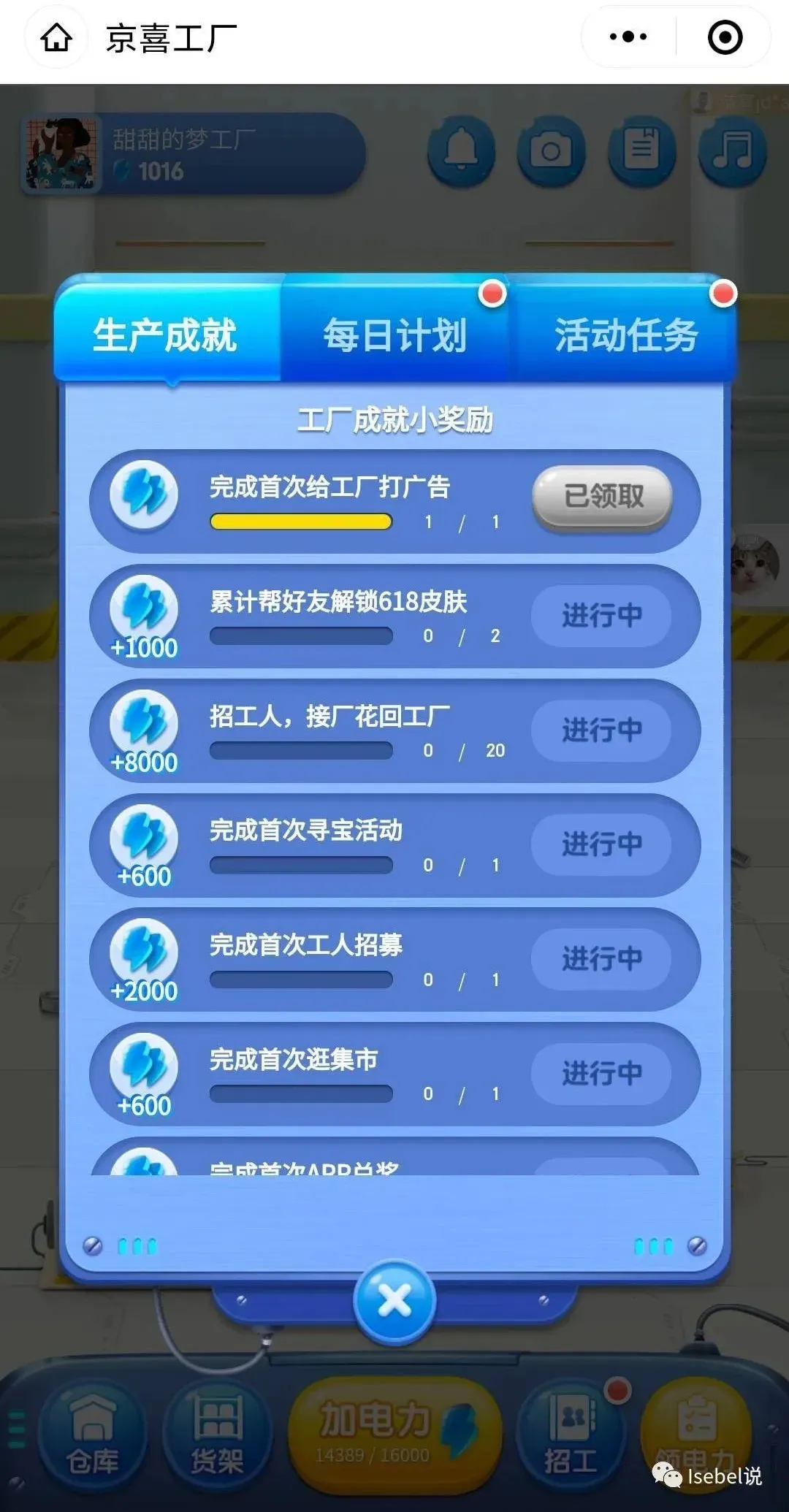The height and width of the screenshot is (1512, 789).
Task: Tap 进行中 for 完成首次逛集市
Action: click(x=601, y=1074)
